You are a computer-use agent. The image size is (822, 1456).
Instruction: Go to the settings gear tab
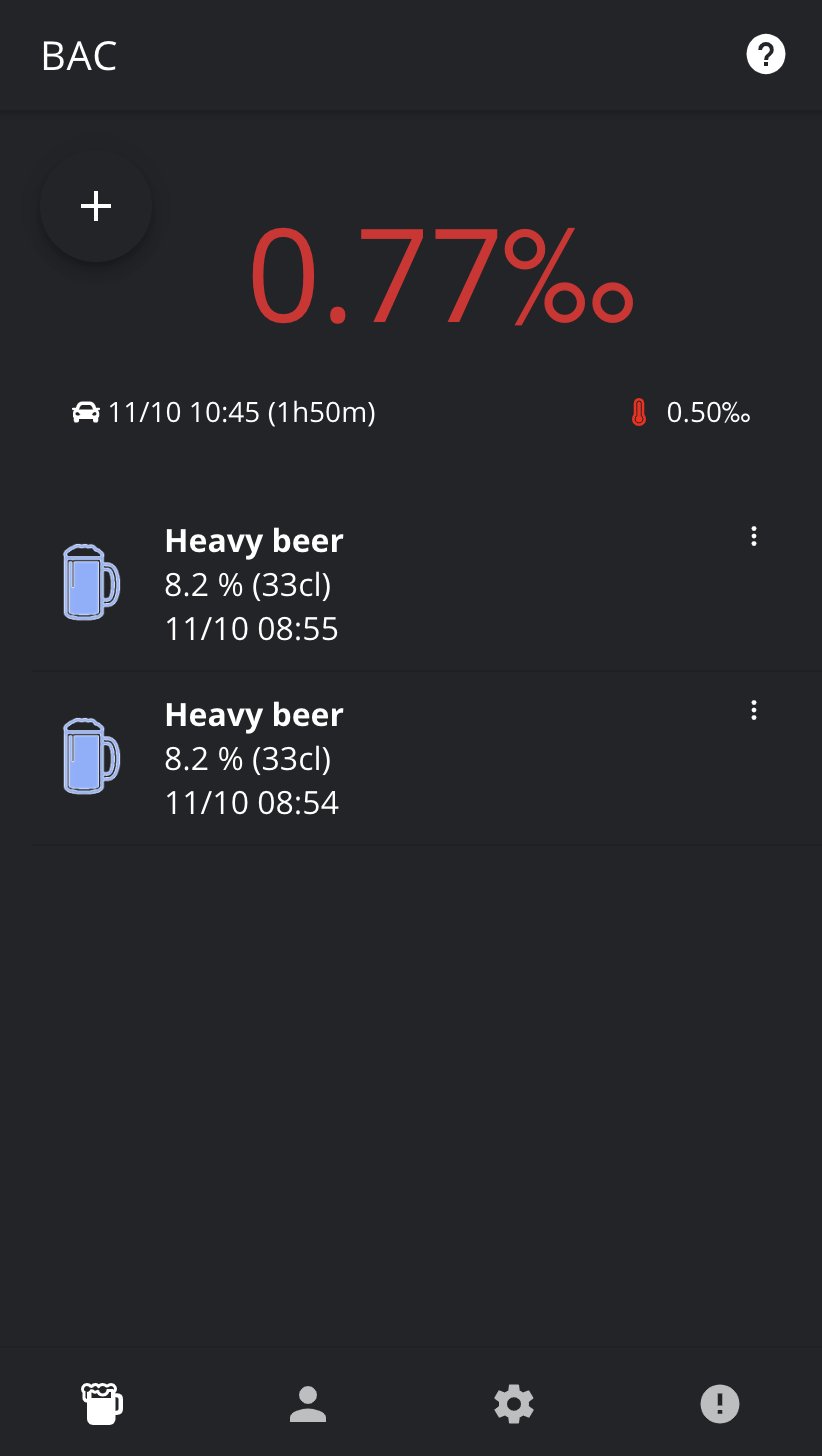514,1404
